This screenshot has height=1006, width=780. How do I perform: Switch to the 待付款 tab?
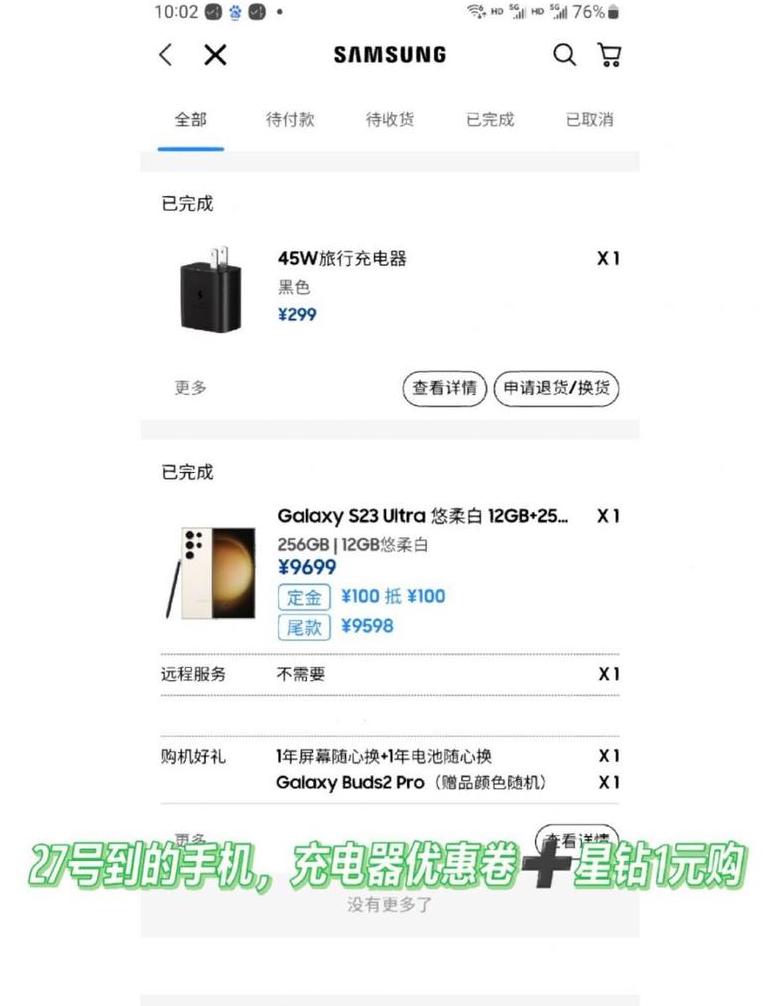point(290,120)
